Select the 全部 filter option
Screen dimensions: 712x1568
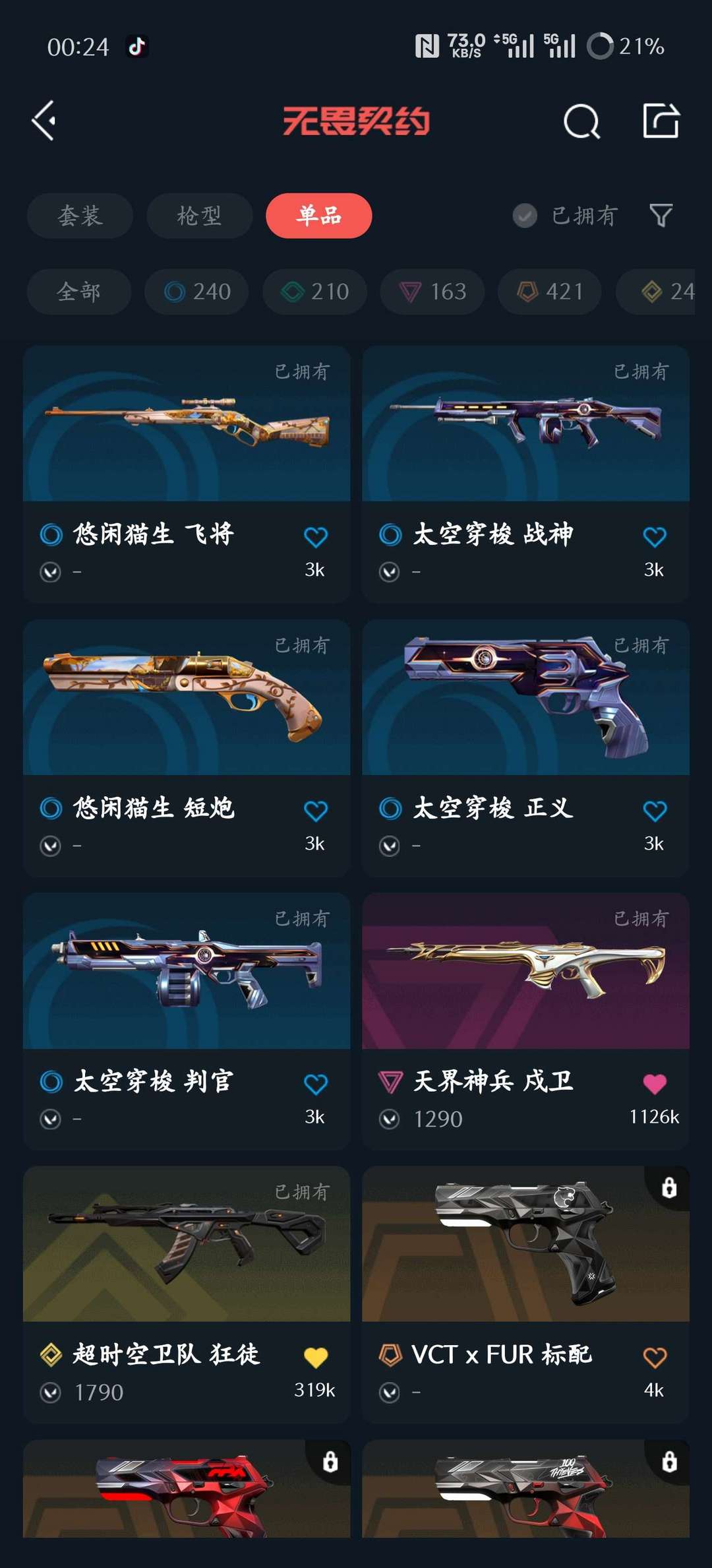coord(78,292)
